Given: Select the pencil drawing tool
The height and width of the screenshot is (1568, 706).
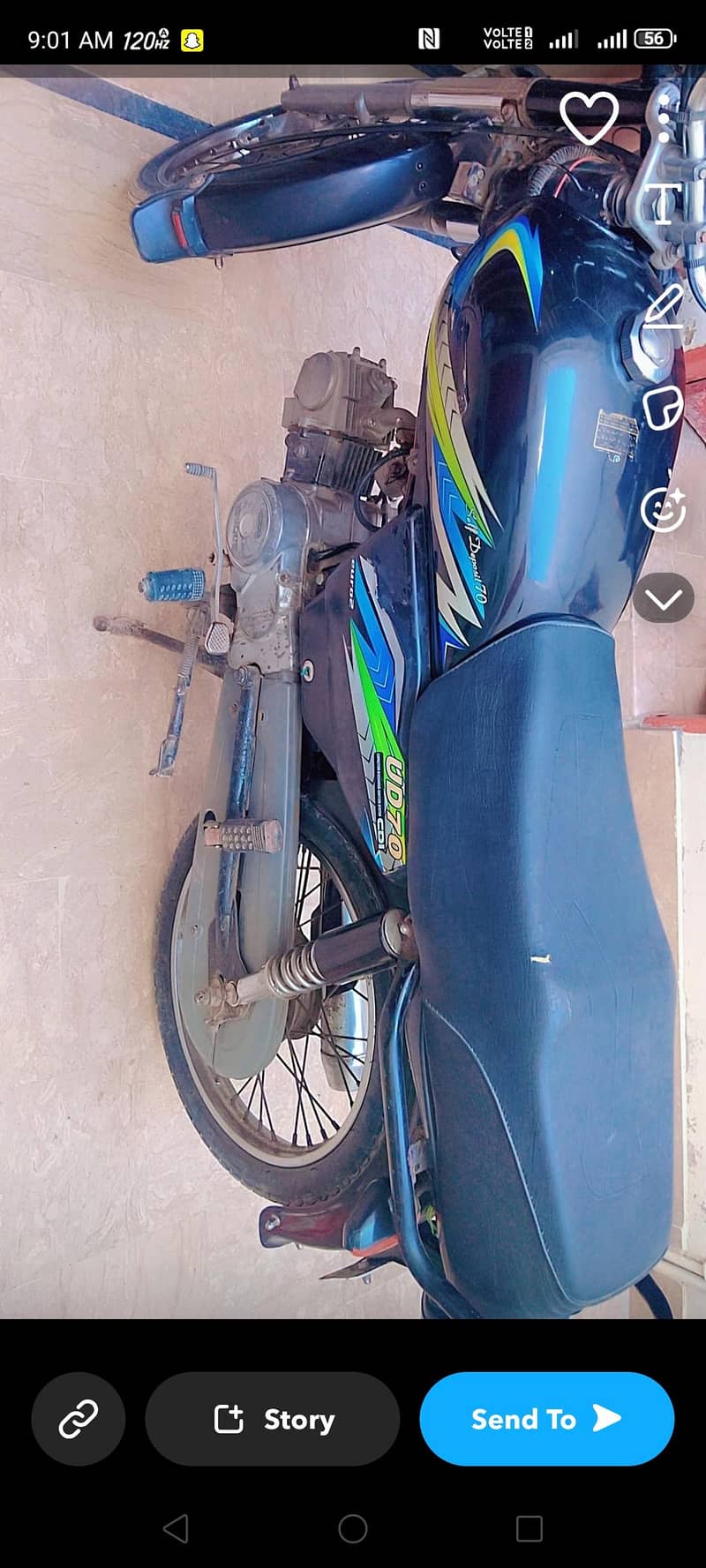Looking at the screenshot, I should pos(664,306).
